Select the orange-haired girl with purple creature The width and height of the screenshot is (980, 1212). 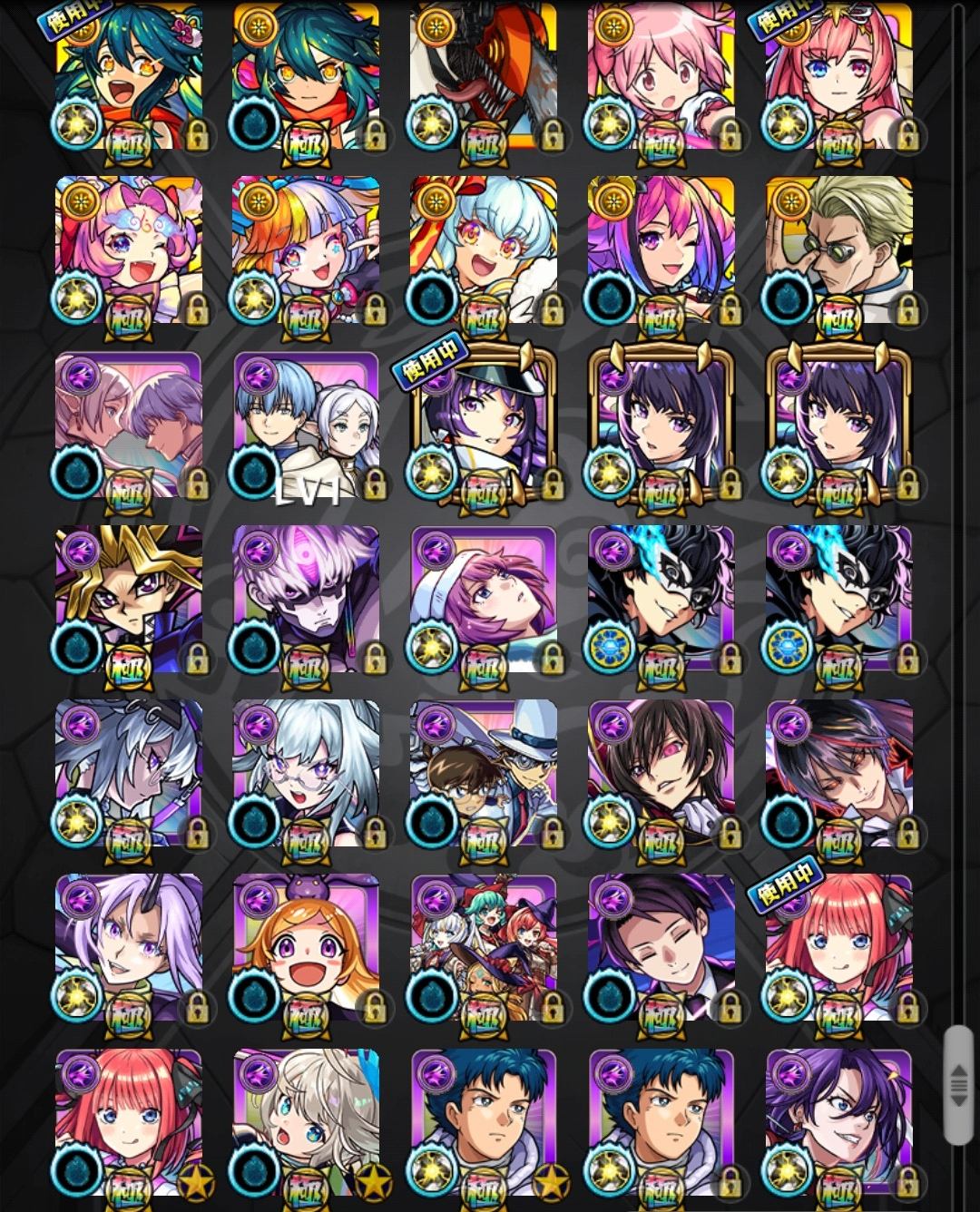click(306, 948)
